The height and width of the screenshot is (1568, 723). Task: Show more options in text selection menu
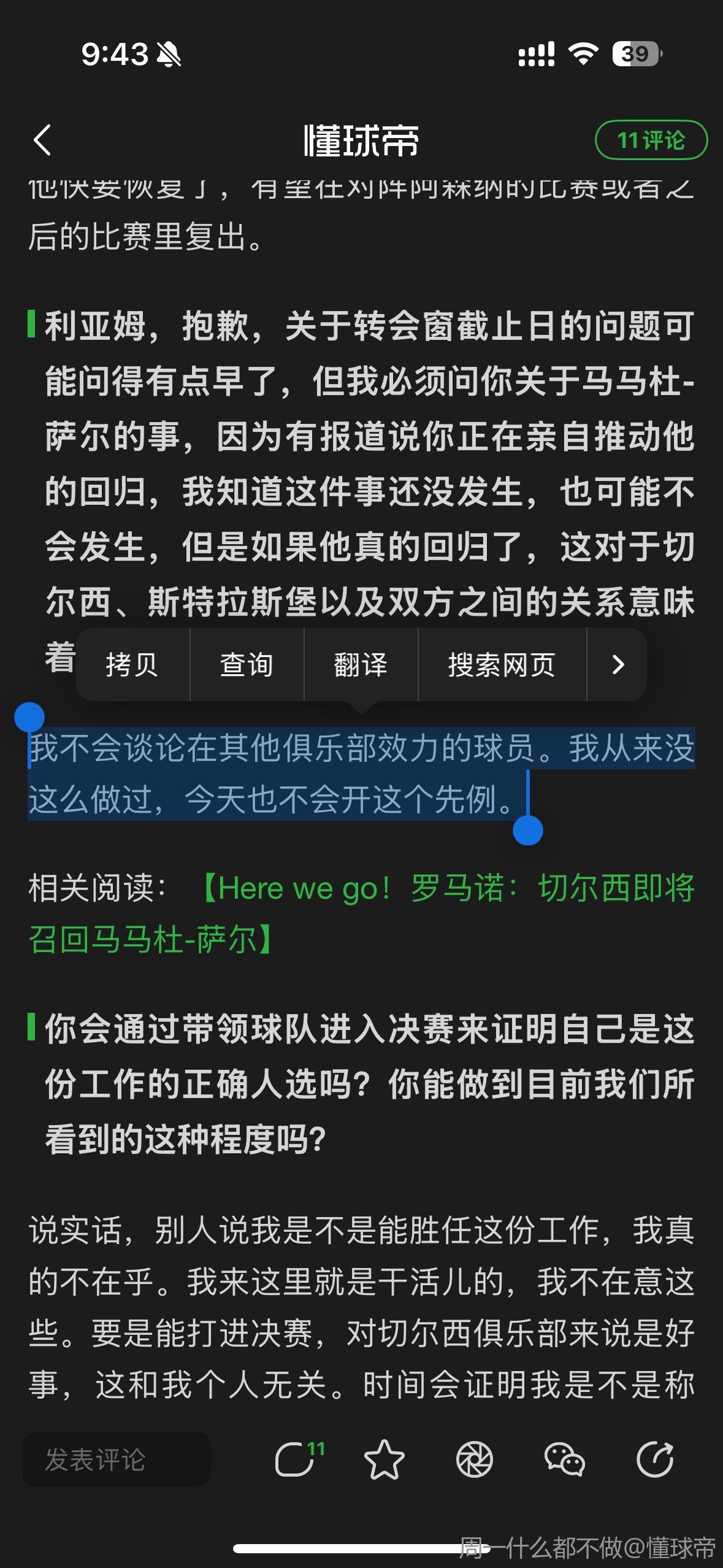[x=618, y=664]
